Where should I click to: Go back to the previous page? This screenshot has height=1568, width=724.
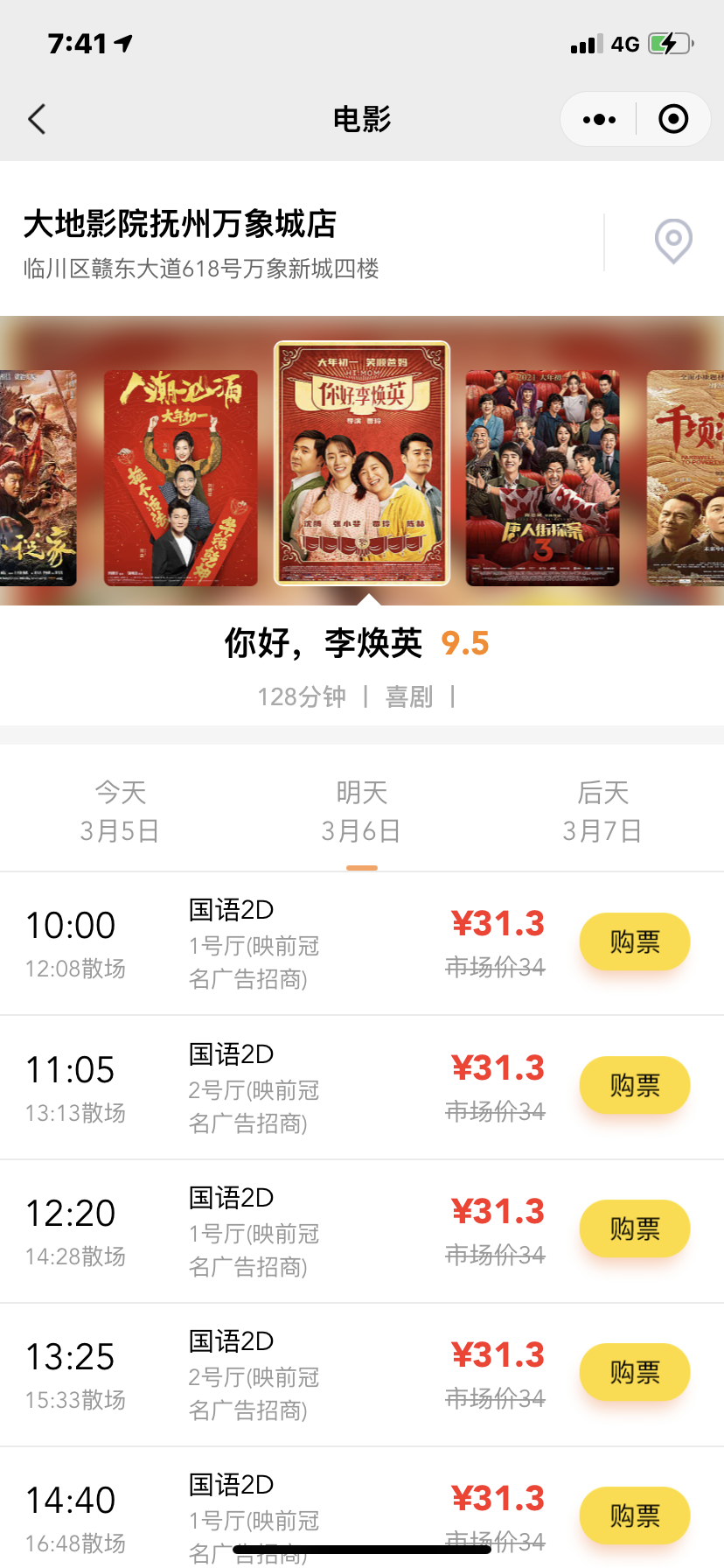(x=37, y=119)
